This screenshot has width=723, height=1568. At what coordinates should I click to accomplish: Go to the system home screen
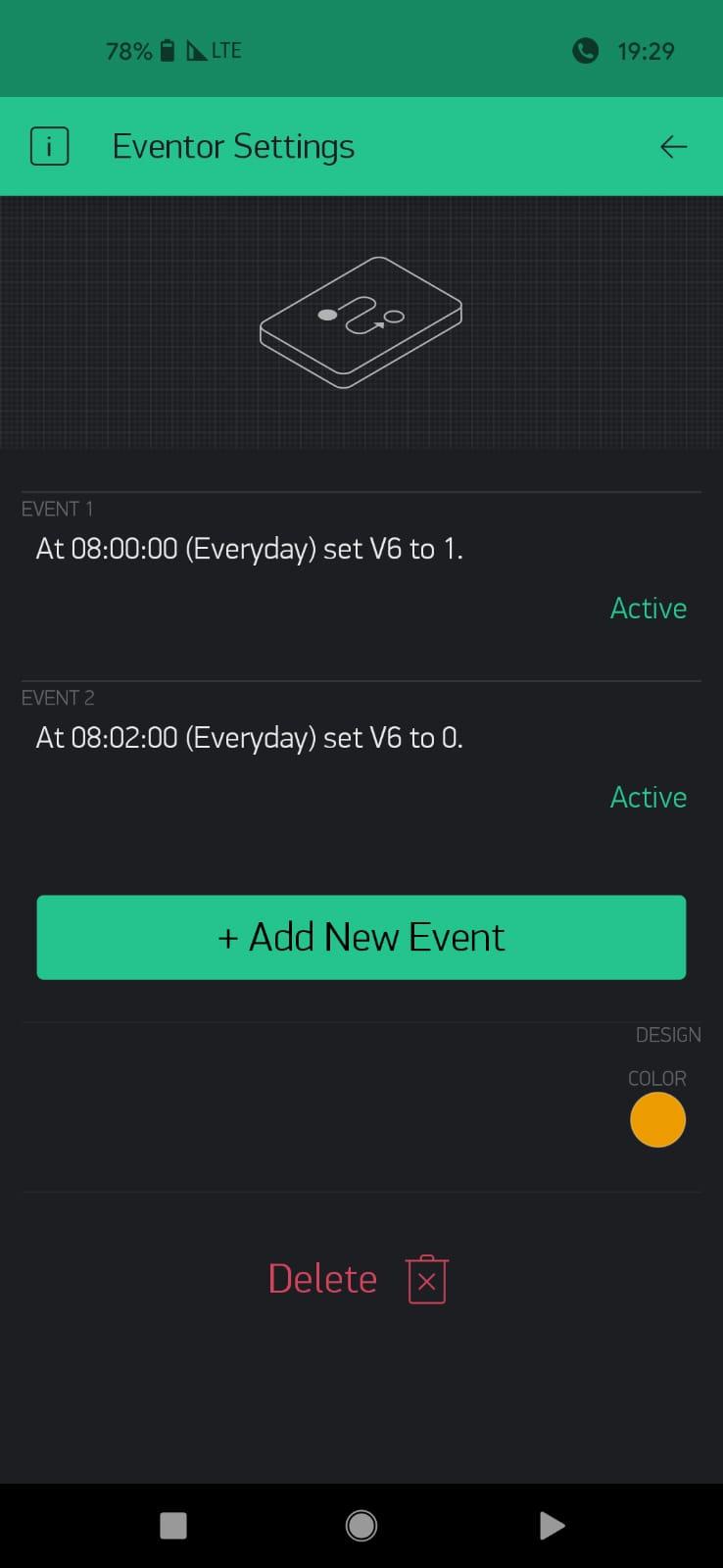[361, 1526]
